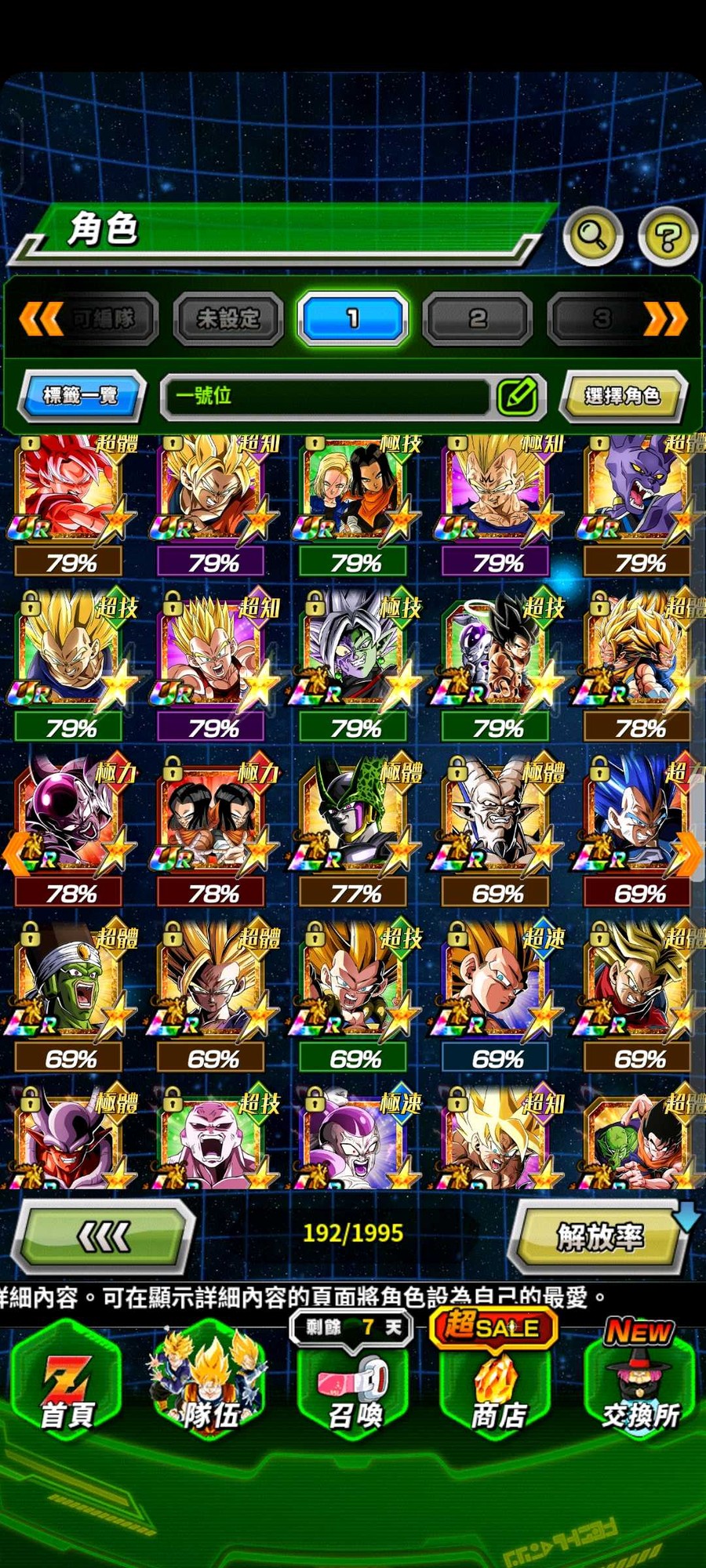706x1568 pixels.
Task: Switch to the 未設定 tab
Action: click(x=227, y=318)
